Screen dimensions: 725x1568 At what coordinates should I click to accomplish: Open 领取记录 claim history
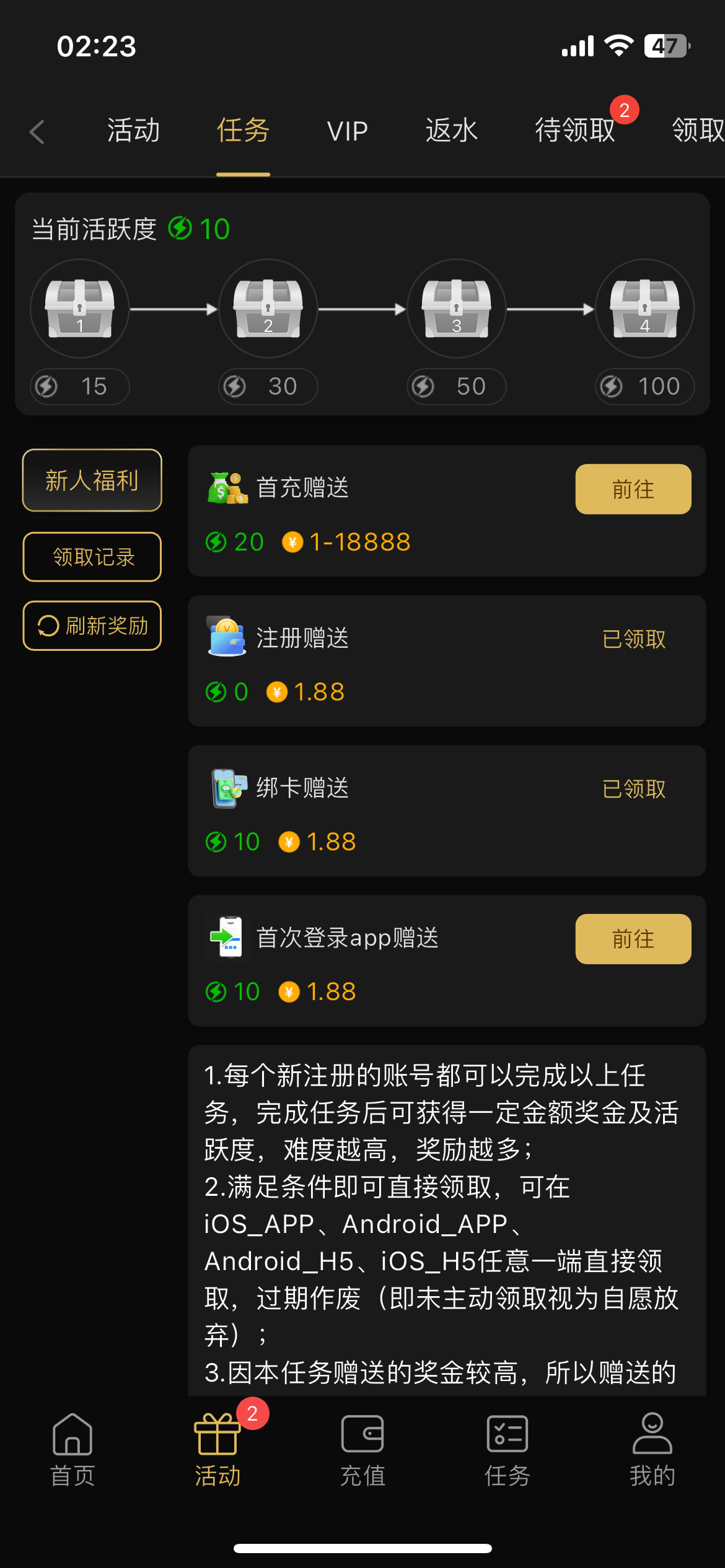coord(92,557)
